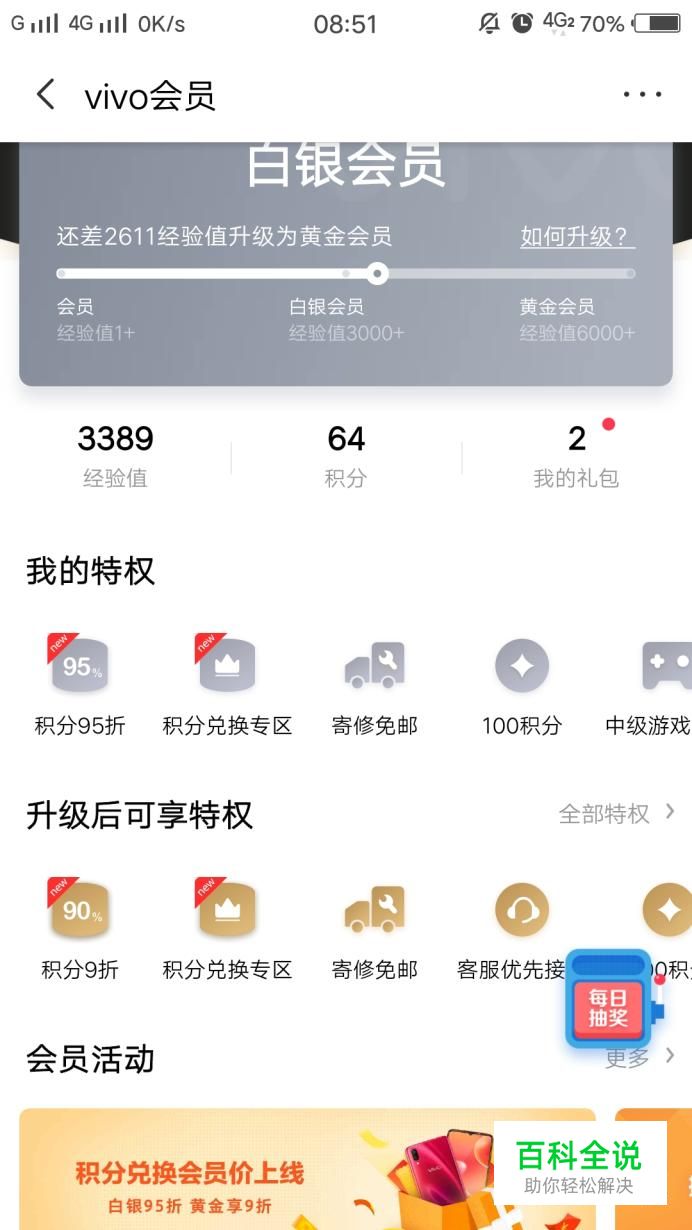Open 客服优先接 privilege
The image size is (692, 1230).
[515, 928]
